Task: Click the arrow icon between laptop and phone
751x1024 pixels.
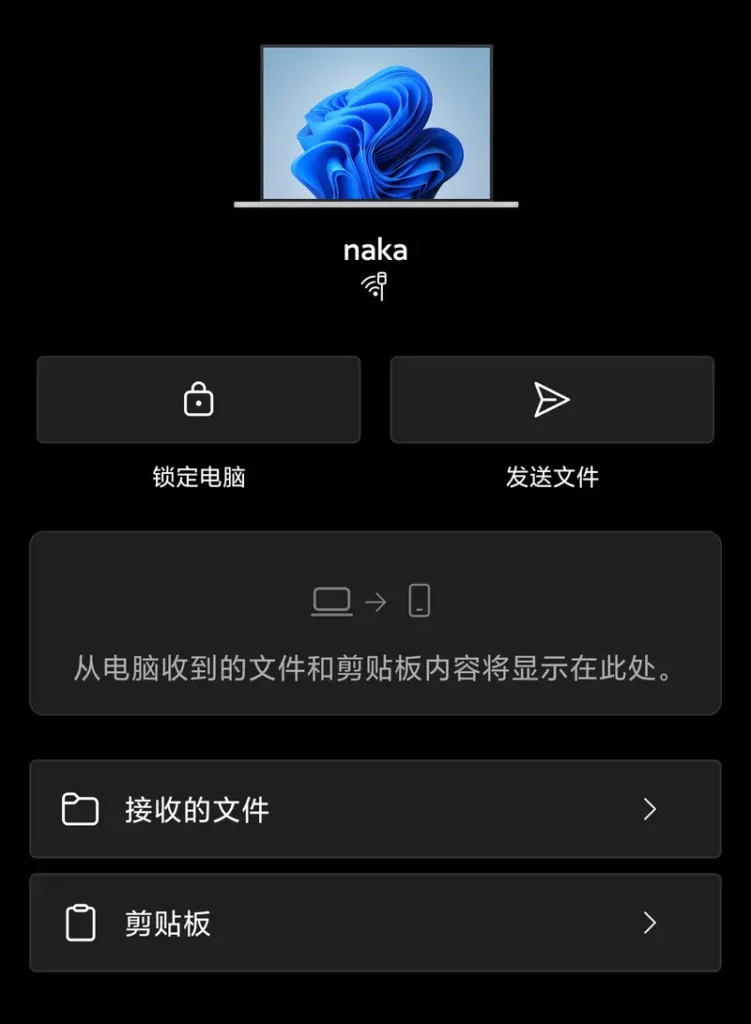Action: point(377,601)
